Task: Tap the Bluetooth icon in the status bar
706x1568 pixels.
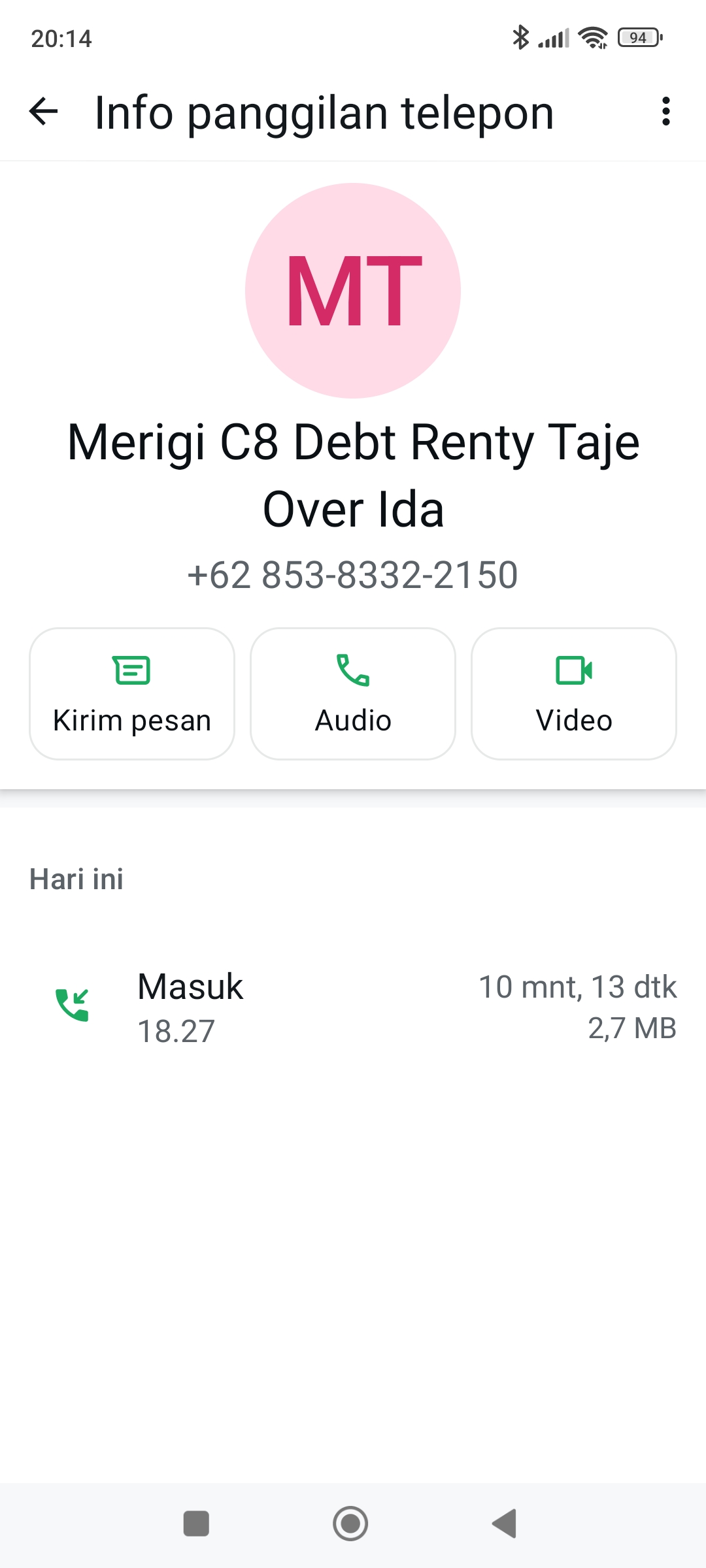Action: [x=521, y=37]
